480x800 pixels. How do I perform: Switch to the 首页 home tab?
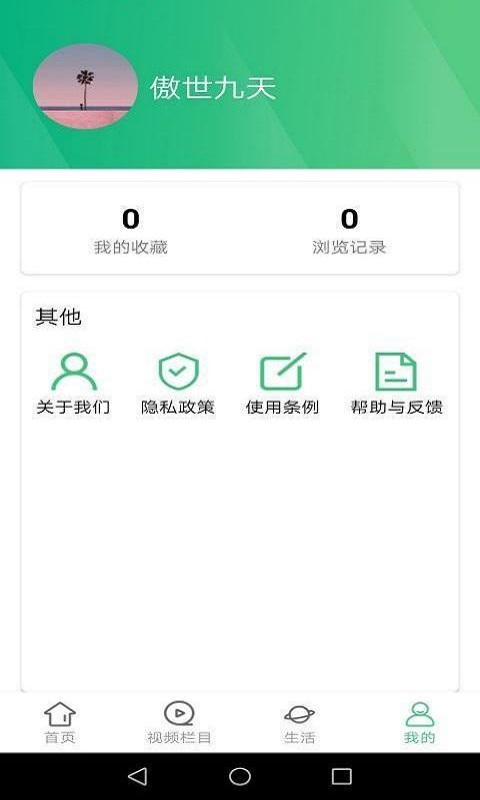(60, 722)
